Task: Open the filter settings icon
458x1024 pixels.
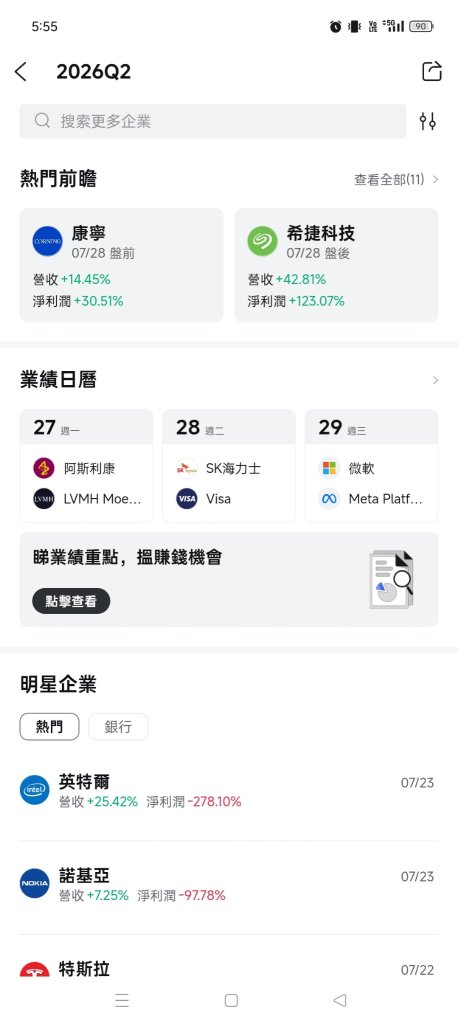Action: tap(428, 121)
